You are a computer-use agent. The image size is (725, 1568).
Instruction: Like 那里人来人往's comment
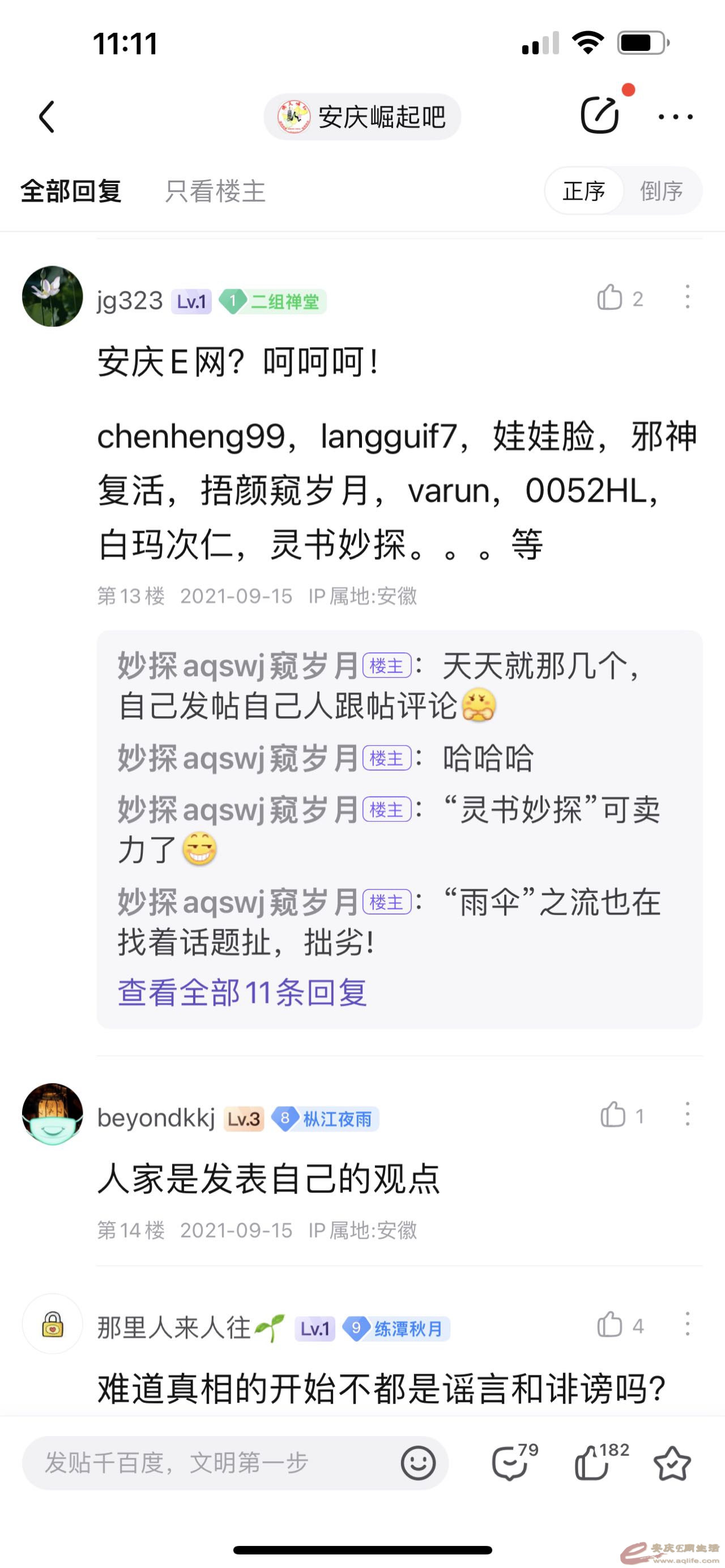tap(610, 1325)
